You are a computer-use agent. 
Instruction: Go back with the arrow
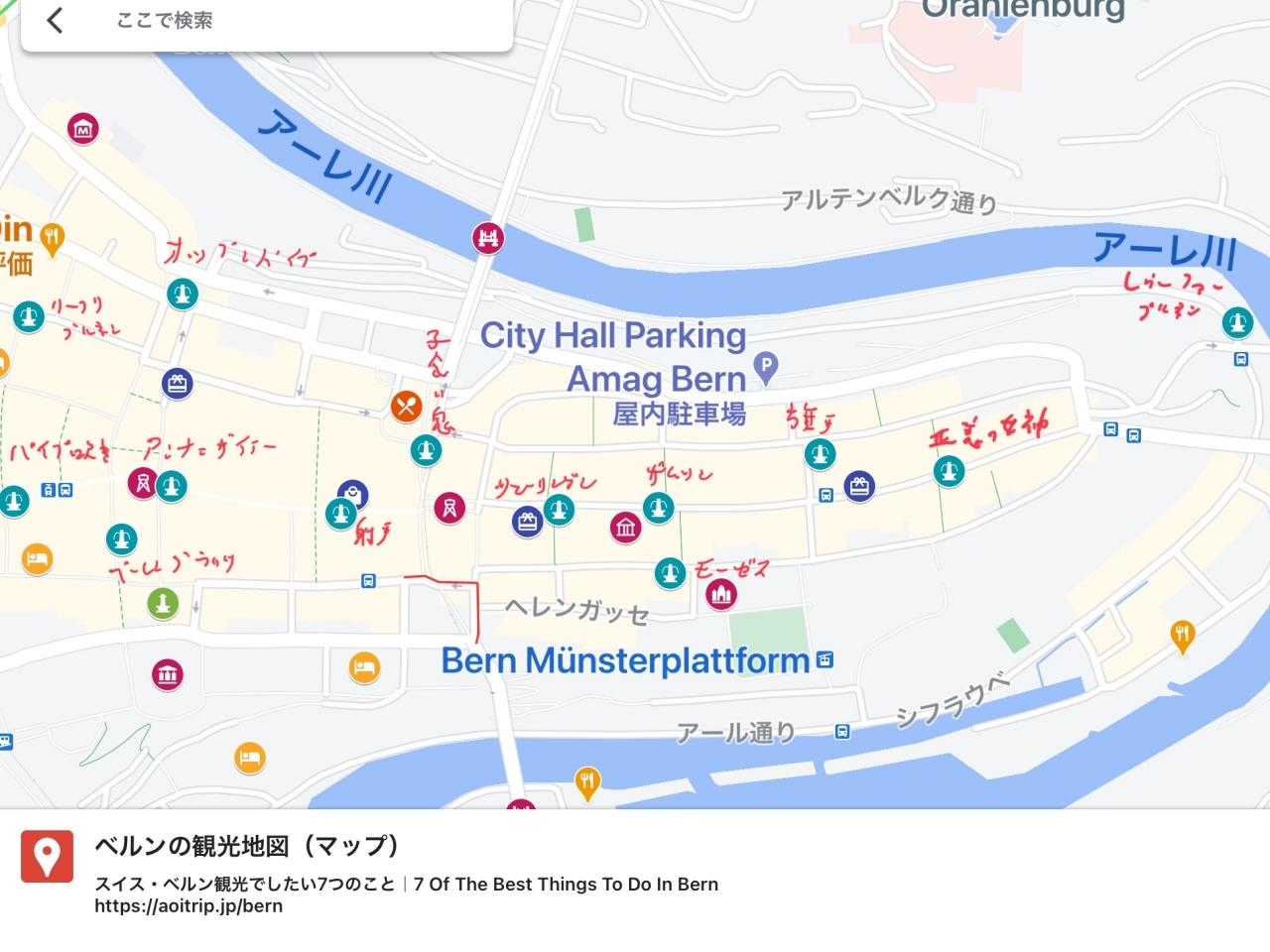click(56, 20)
